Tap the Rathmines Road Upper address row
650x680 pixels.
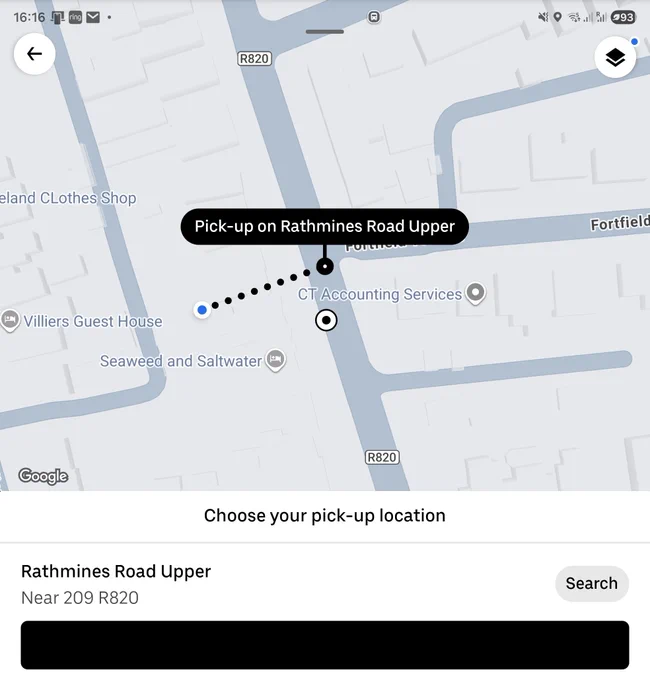[x=278, y=584]
